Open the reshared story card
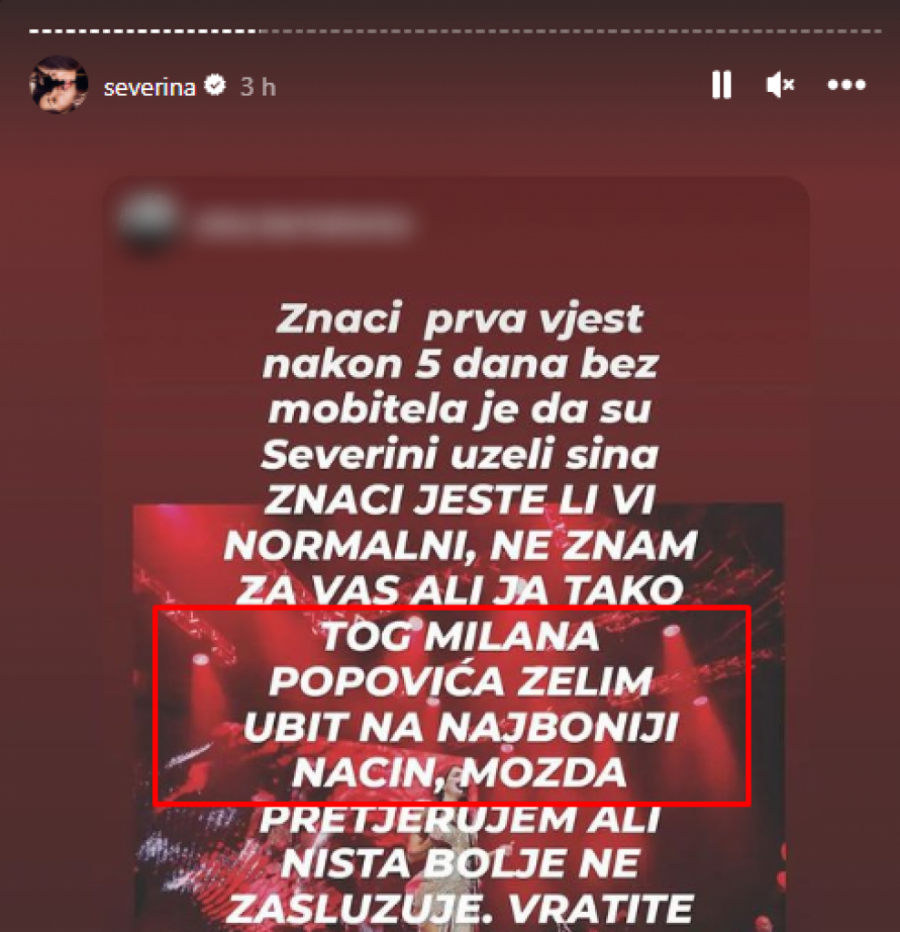Viewport: 900px width, 932px height. tap(457, 560)
